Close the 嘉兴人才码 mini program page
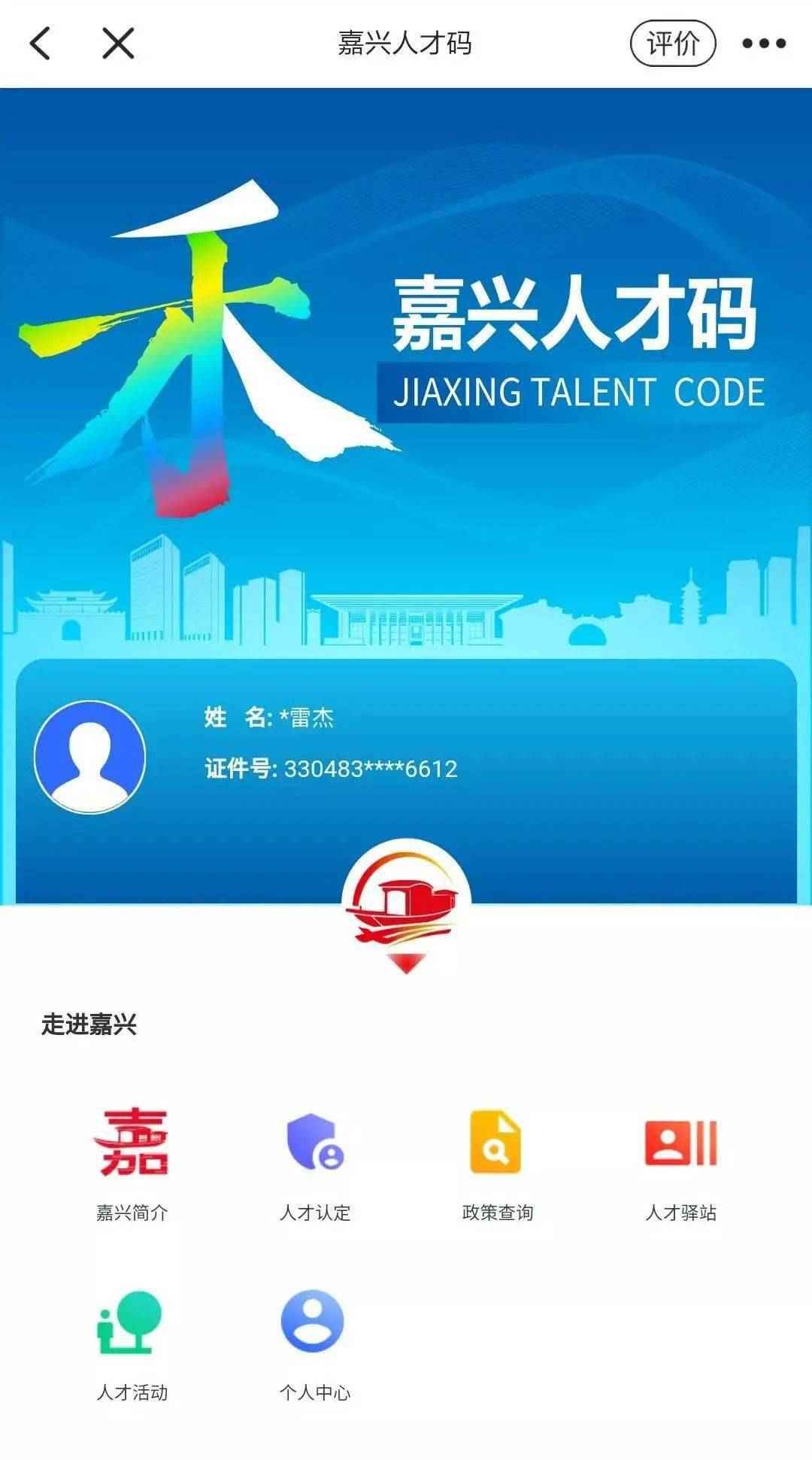Screen dimensions: 812x1460 118,44
